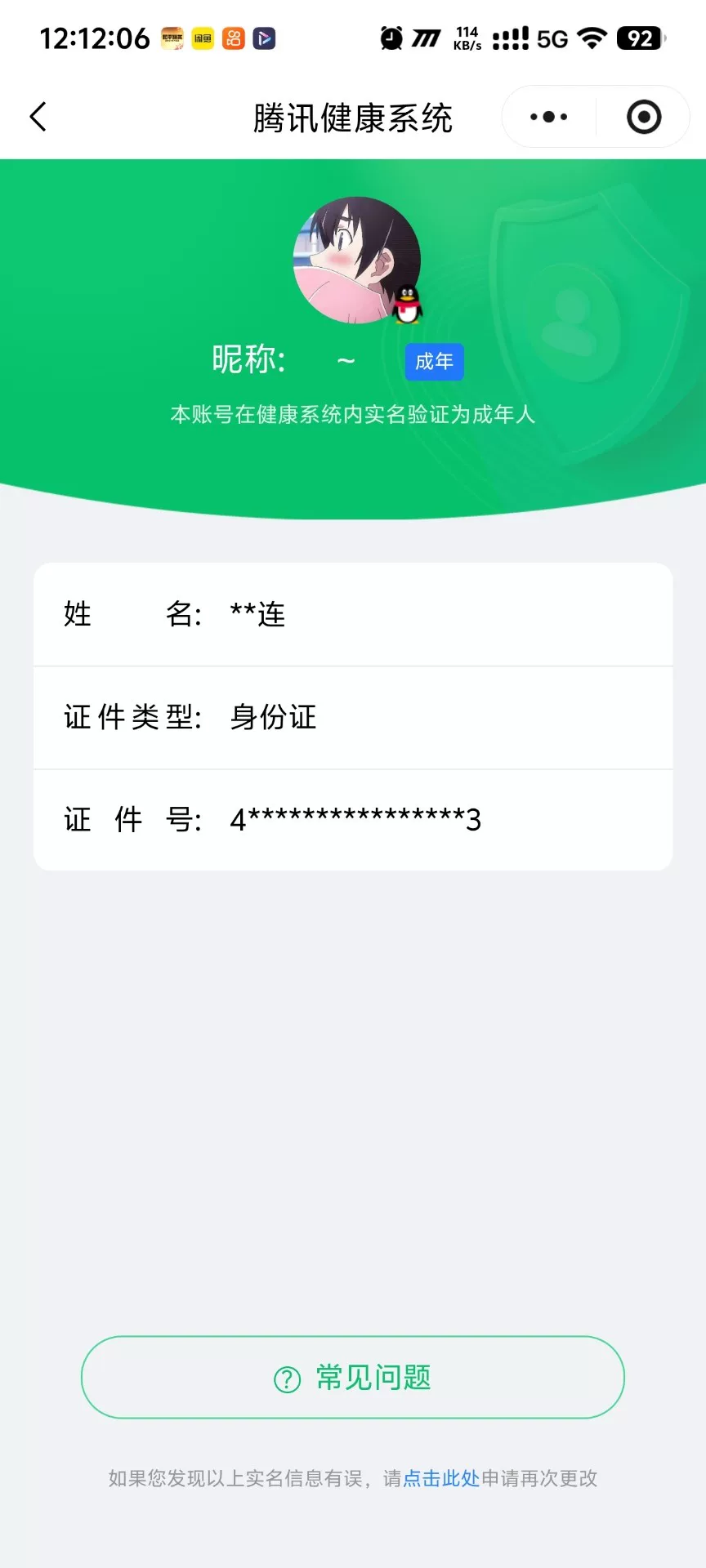Tap the back arrow in the header
The width and height of the screenshot is (706, 1568).
coord(38,116)
